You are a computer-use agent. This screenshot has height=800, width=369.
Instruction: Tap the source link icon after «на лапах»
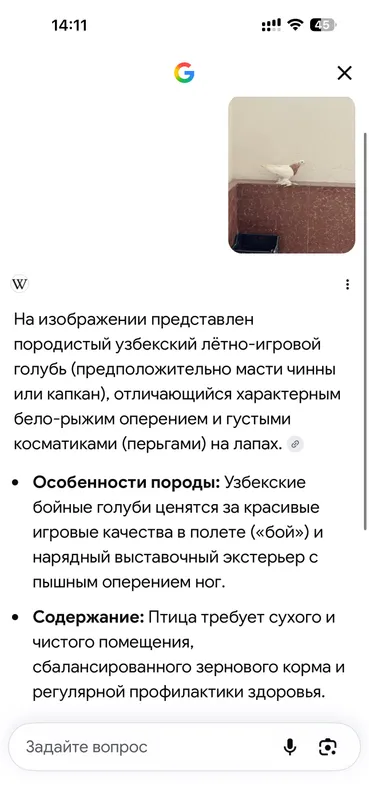[x=294, y=444]
